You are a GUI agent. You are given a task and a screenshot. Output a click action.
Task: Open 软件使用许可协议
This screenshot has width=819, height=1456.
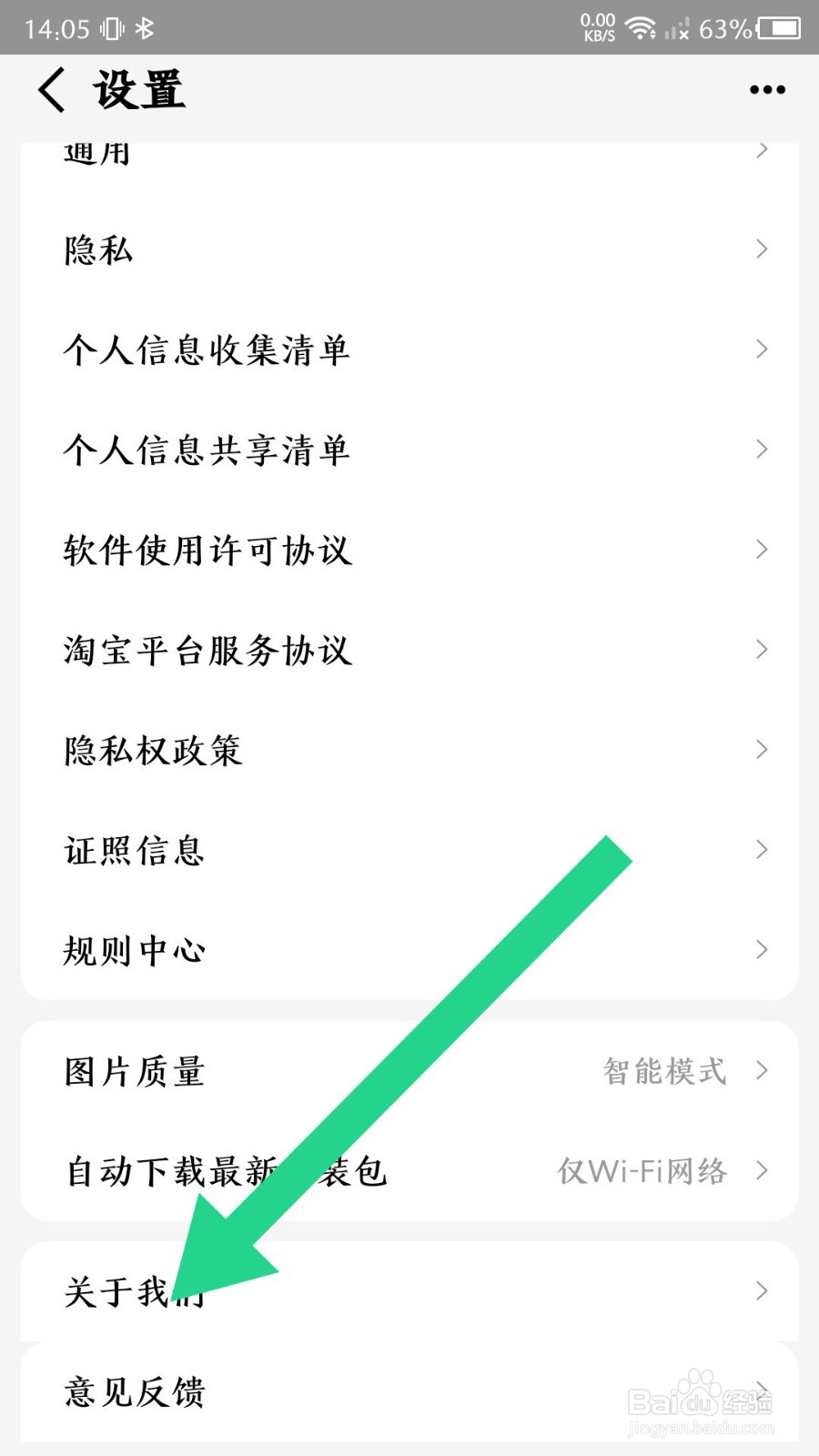click(x=409, y=549)
